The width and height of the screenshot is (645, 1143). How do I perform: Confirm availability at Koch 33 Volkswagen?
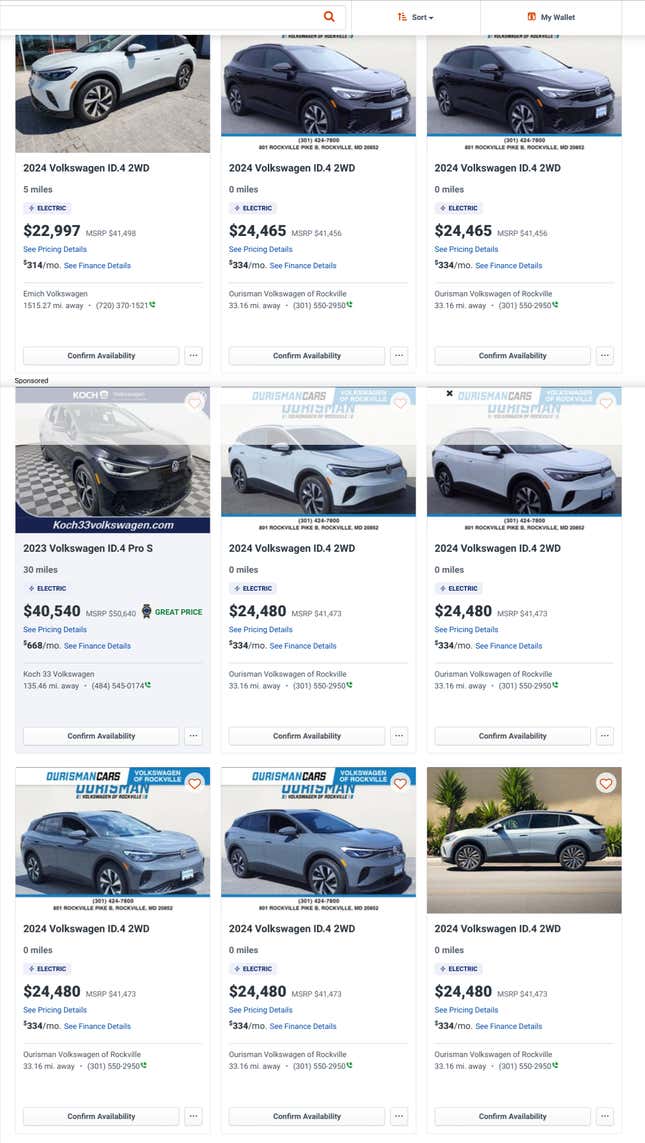[101, 736]
